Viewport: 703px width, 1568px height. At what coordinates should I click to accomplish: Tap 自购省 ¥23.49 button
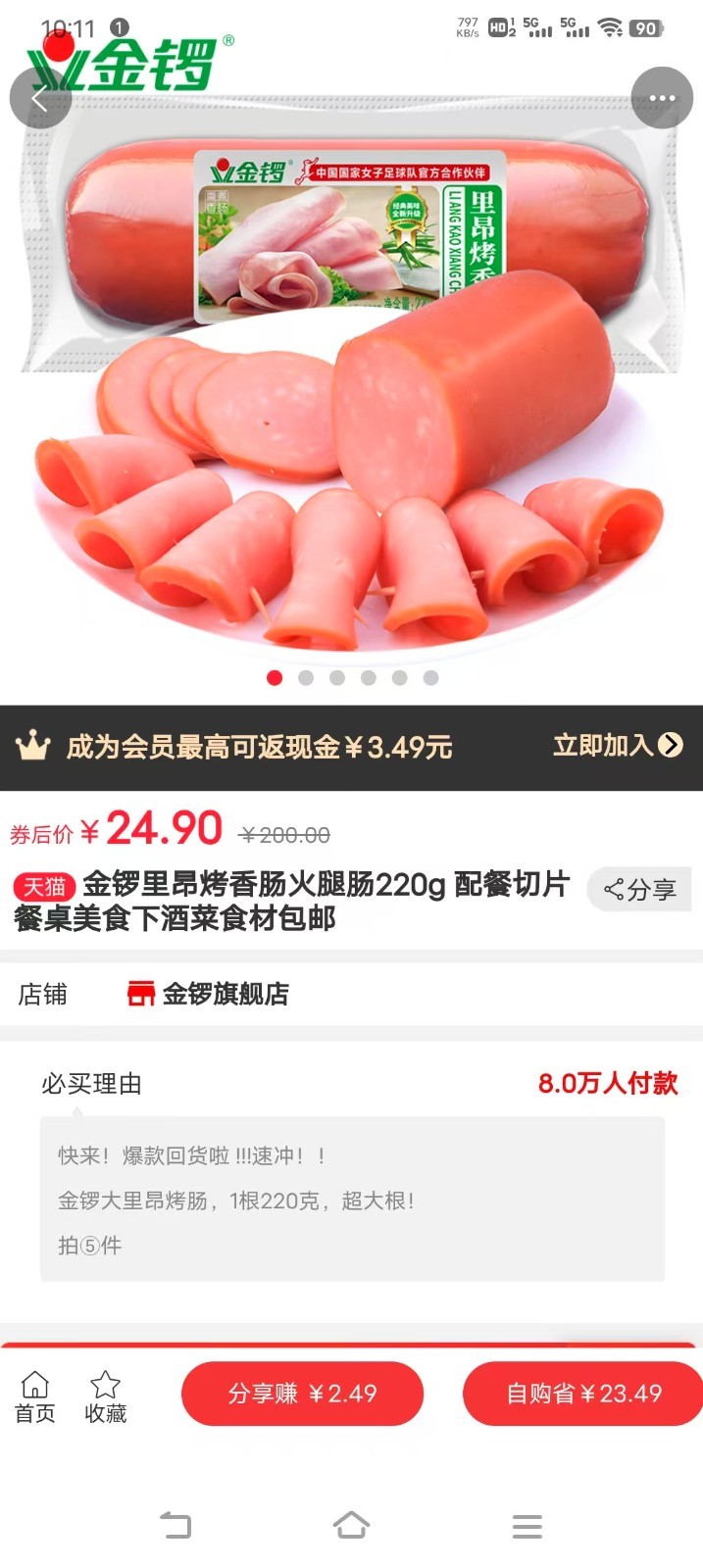pos(583,1394)
